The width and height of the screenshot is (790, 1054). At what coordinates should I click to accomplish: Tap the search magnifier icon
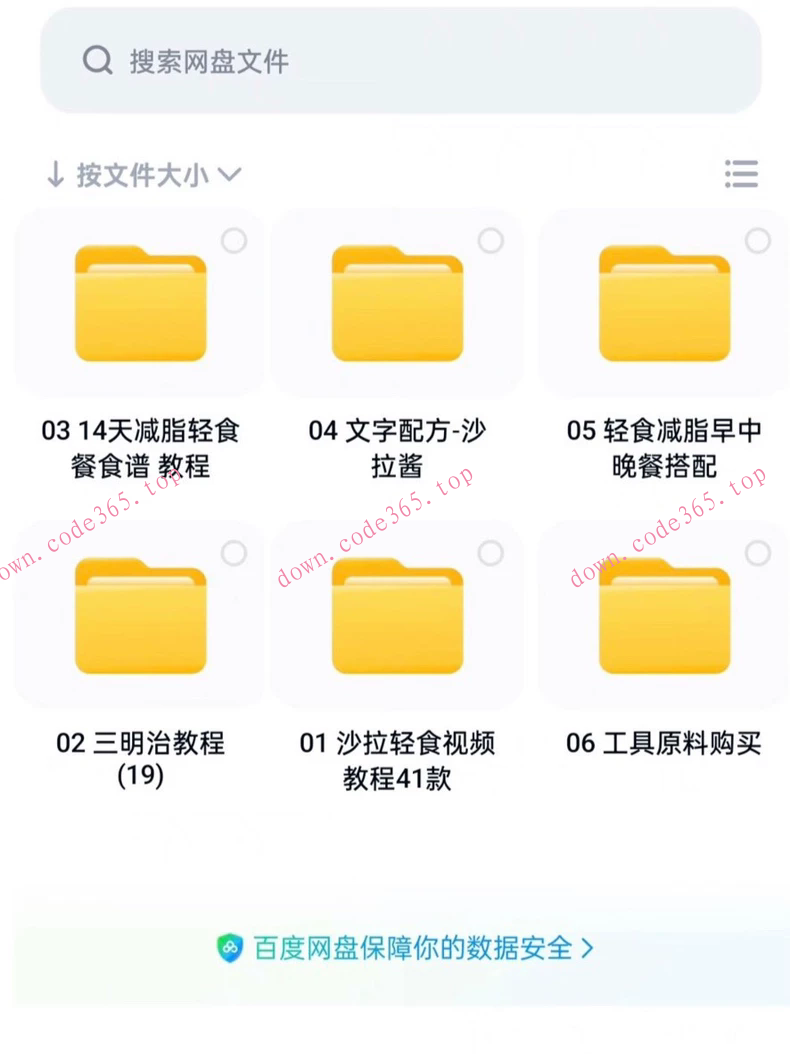[96, 61]
